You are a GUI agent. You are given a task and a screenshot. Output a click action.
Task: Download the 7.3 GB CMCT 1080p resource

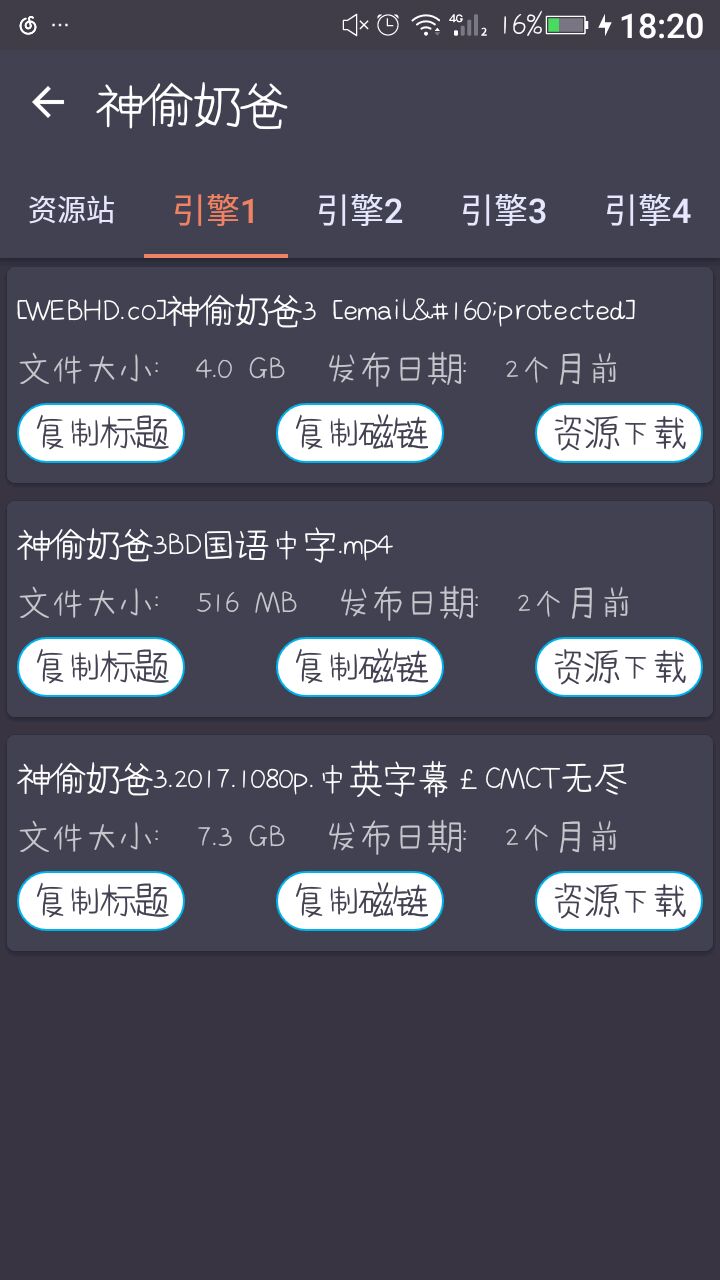(x=619, y=901)
